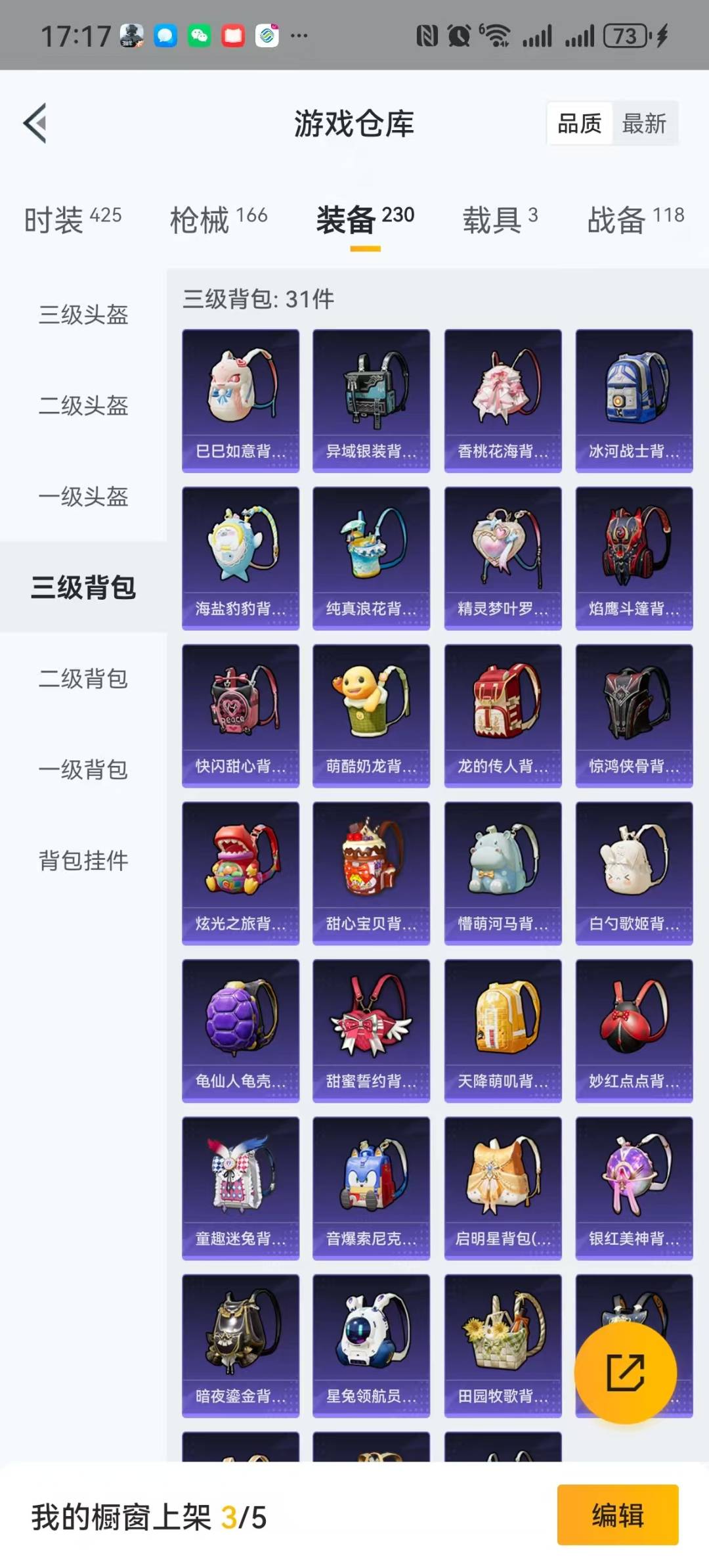Tap the yellow floating share button
The height and width of the screenshot is (1568, 709).
click(x=625, y=1372)
